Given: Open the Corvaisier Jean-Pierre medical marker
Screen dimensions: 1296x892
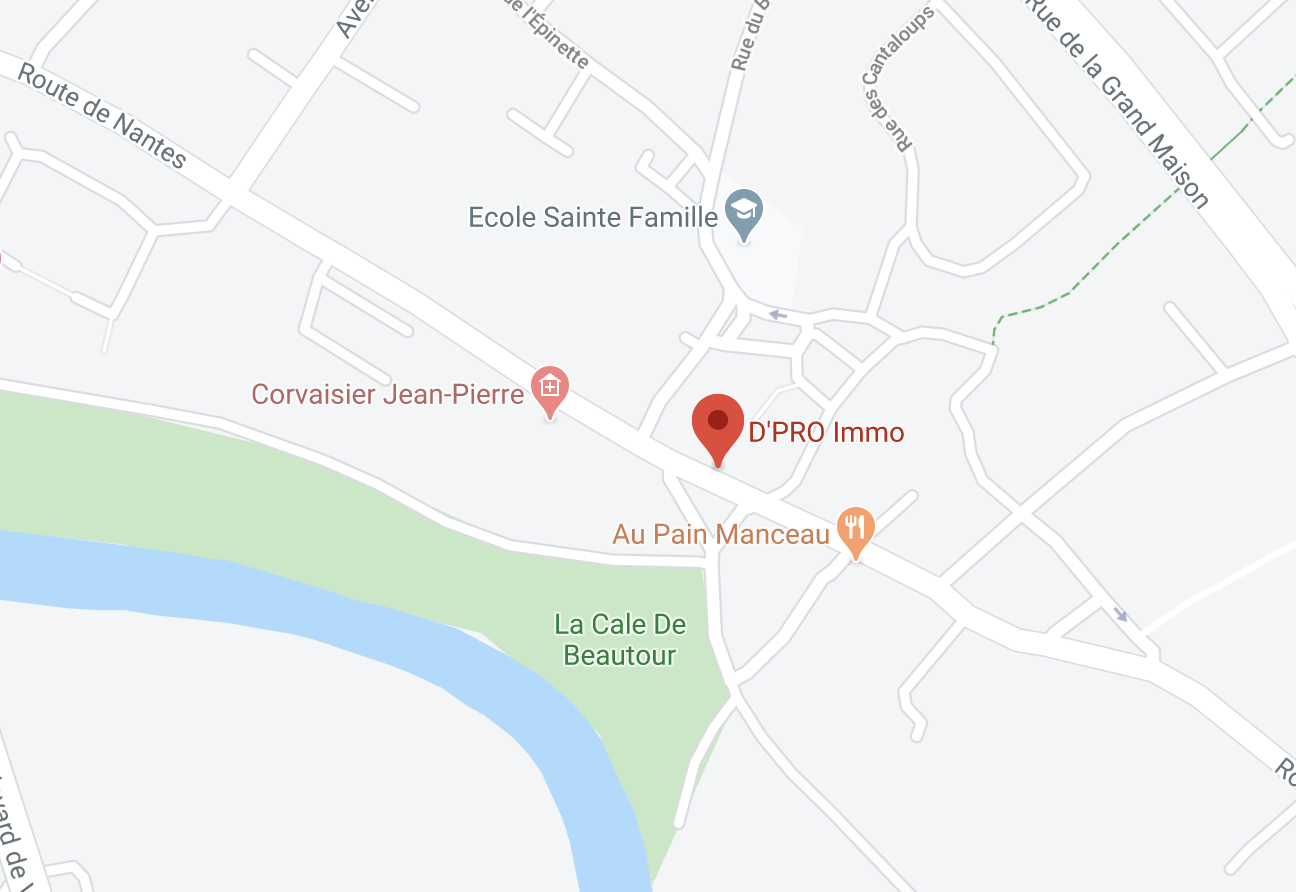Looking at the screenshot, I should (549, 387).
